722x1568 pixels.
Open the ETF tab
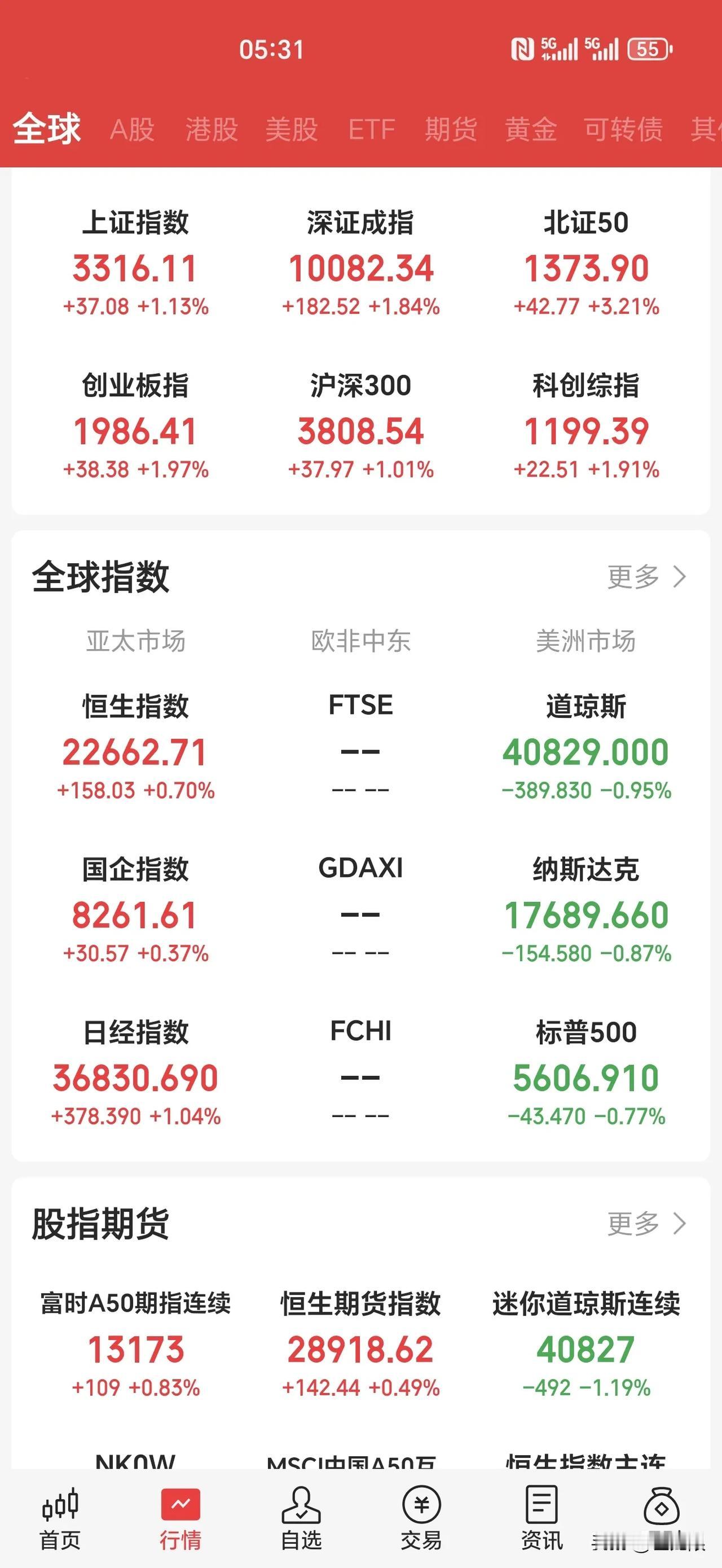pyautogui.click(x=372, y=129)
